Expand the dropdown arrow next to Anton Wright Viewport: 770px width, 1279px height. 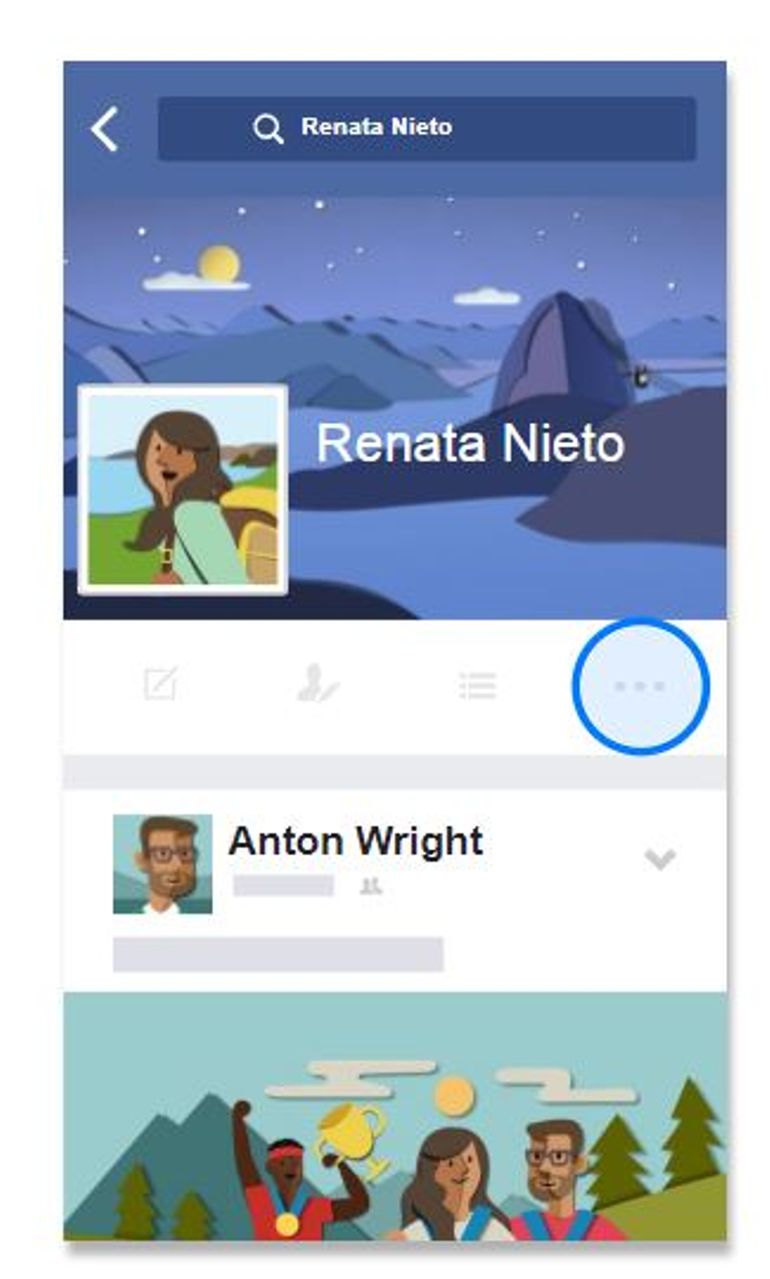pos(661,857)
